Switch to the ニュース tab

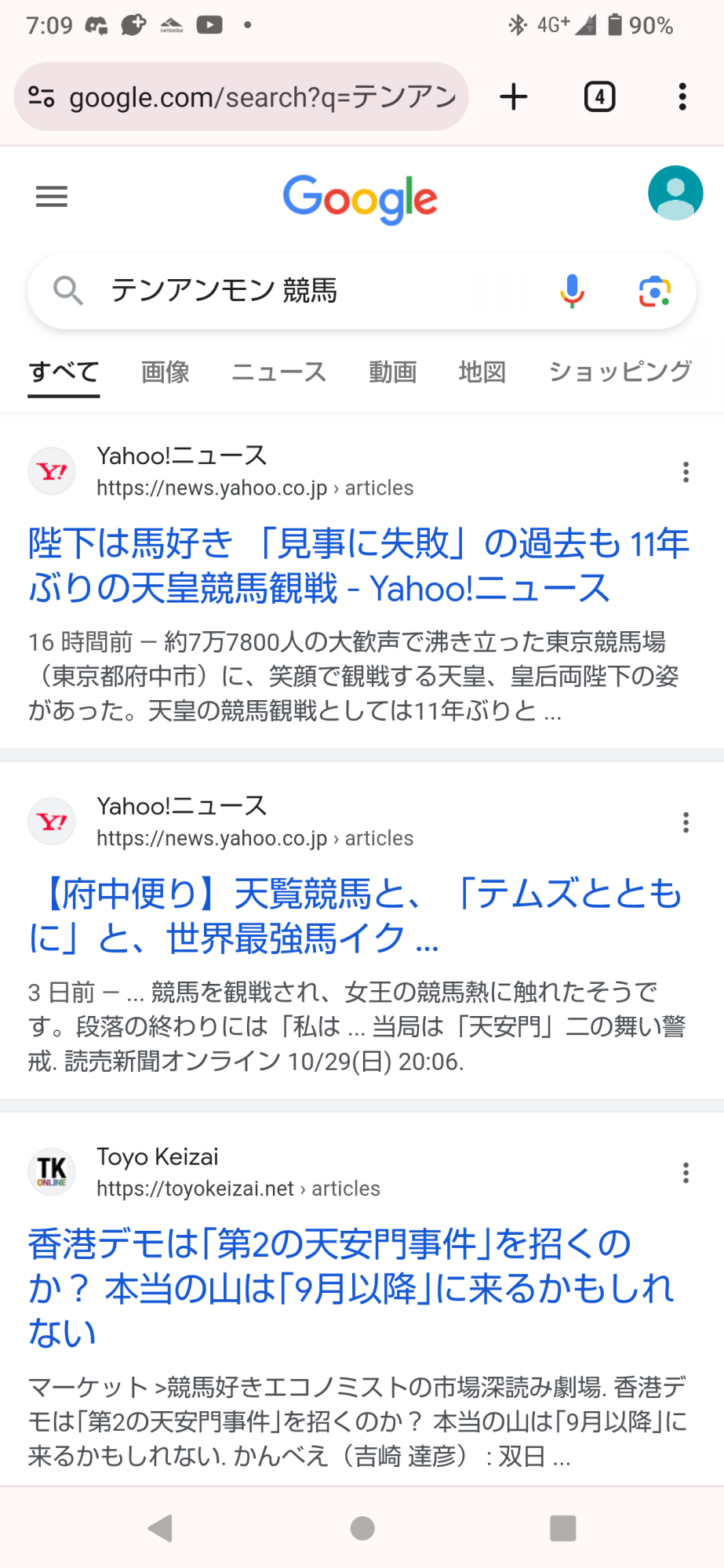click(279, 372)
